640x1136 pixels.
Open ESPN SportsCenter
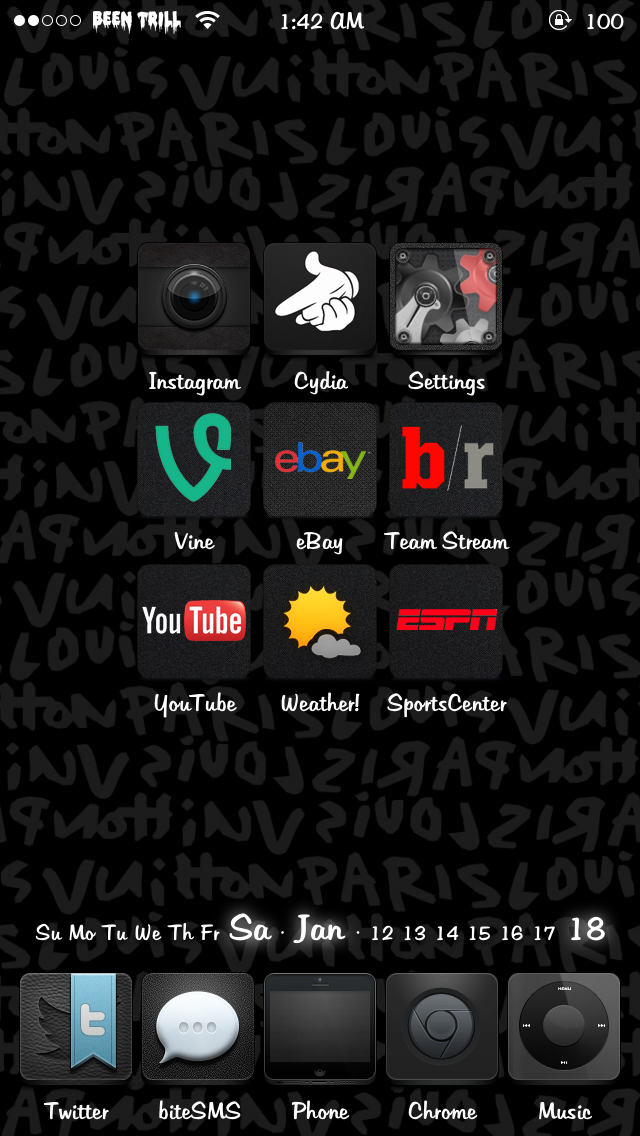point(446,621)
